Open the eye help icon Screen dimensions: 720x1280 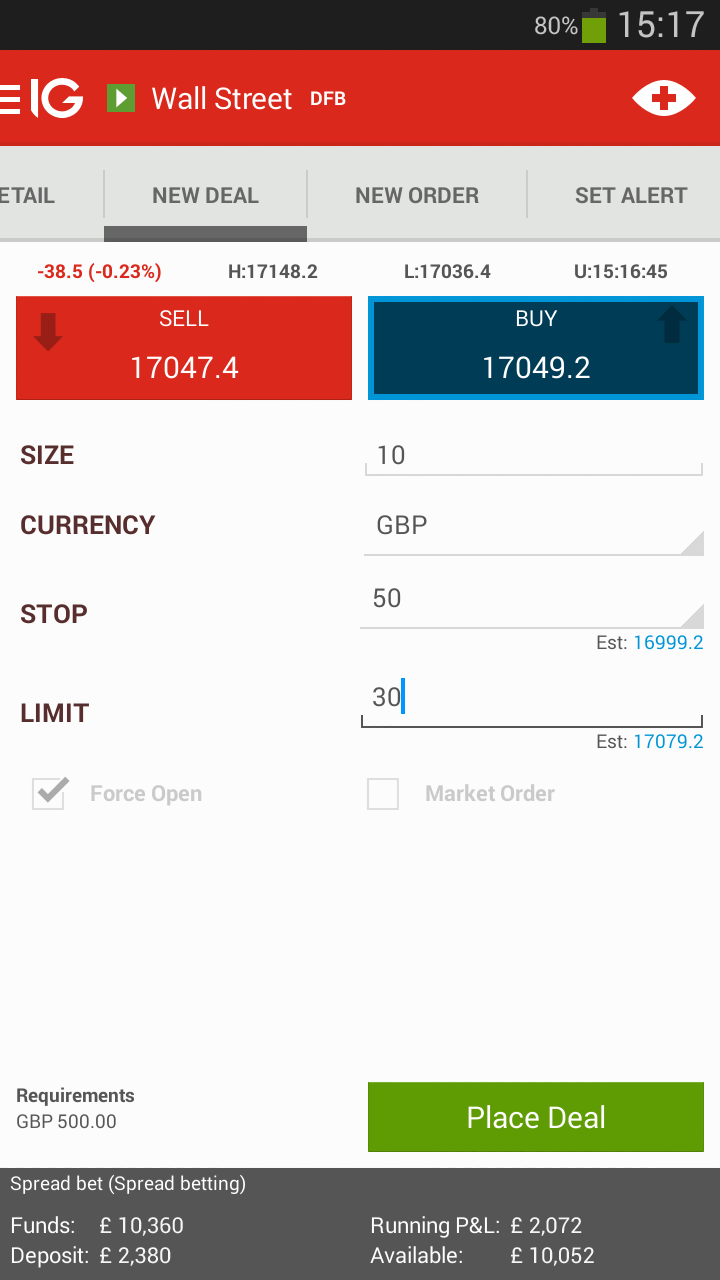pyautogui.click(x=663, y=98)
